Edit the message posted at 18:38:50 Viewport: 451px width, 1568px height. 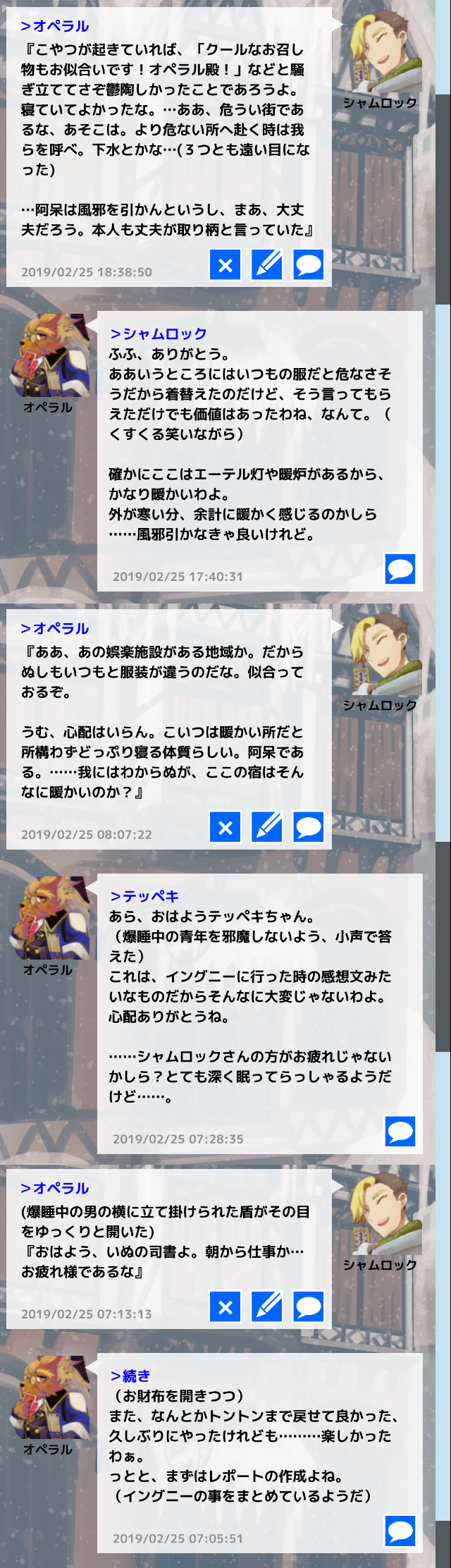tap(266, 265)
